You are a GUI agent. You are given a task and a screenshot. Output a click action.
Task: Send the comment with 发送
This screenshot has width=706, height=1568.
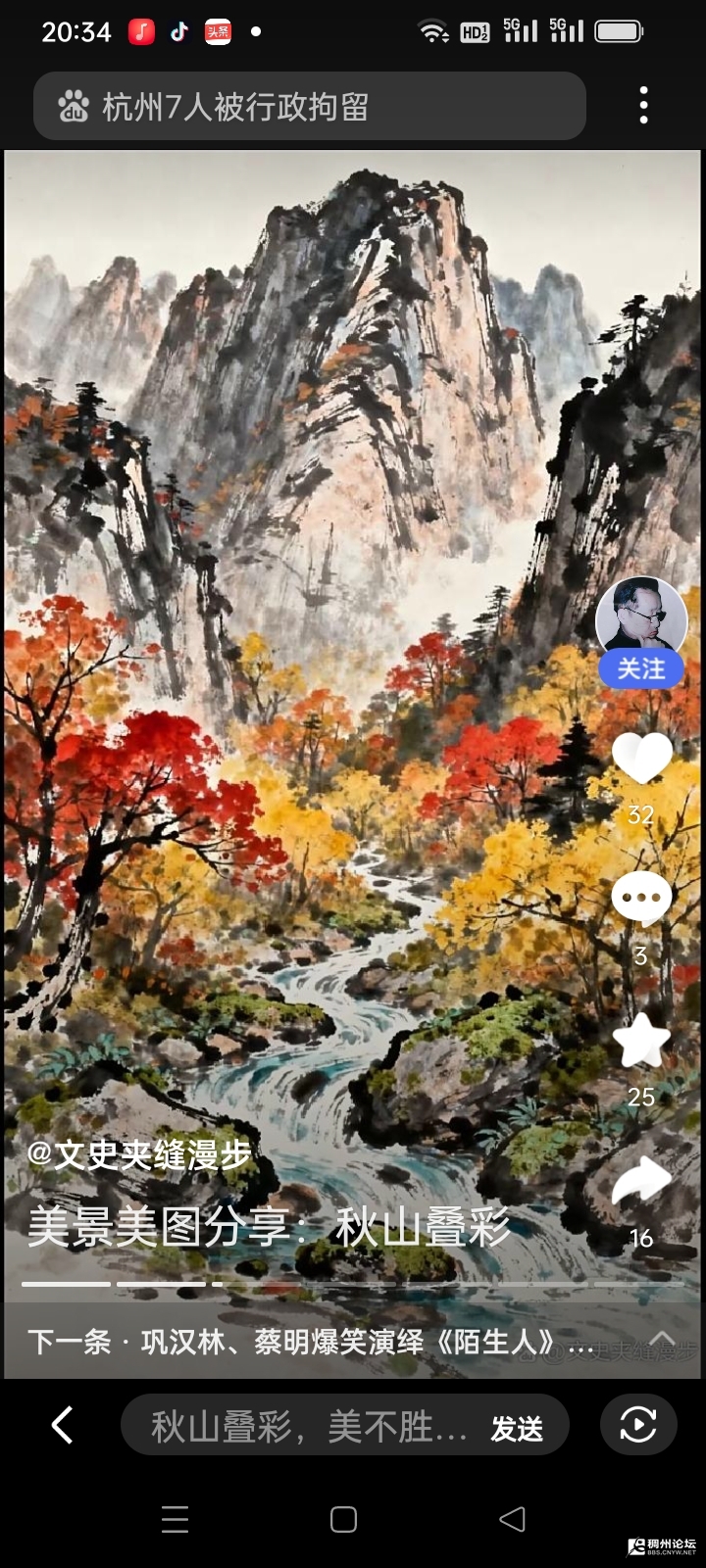coord(517,1428)
